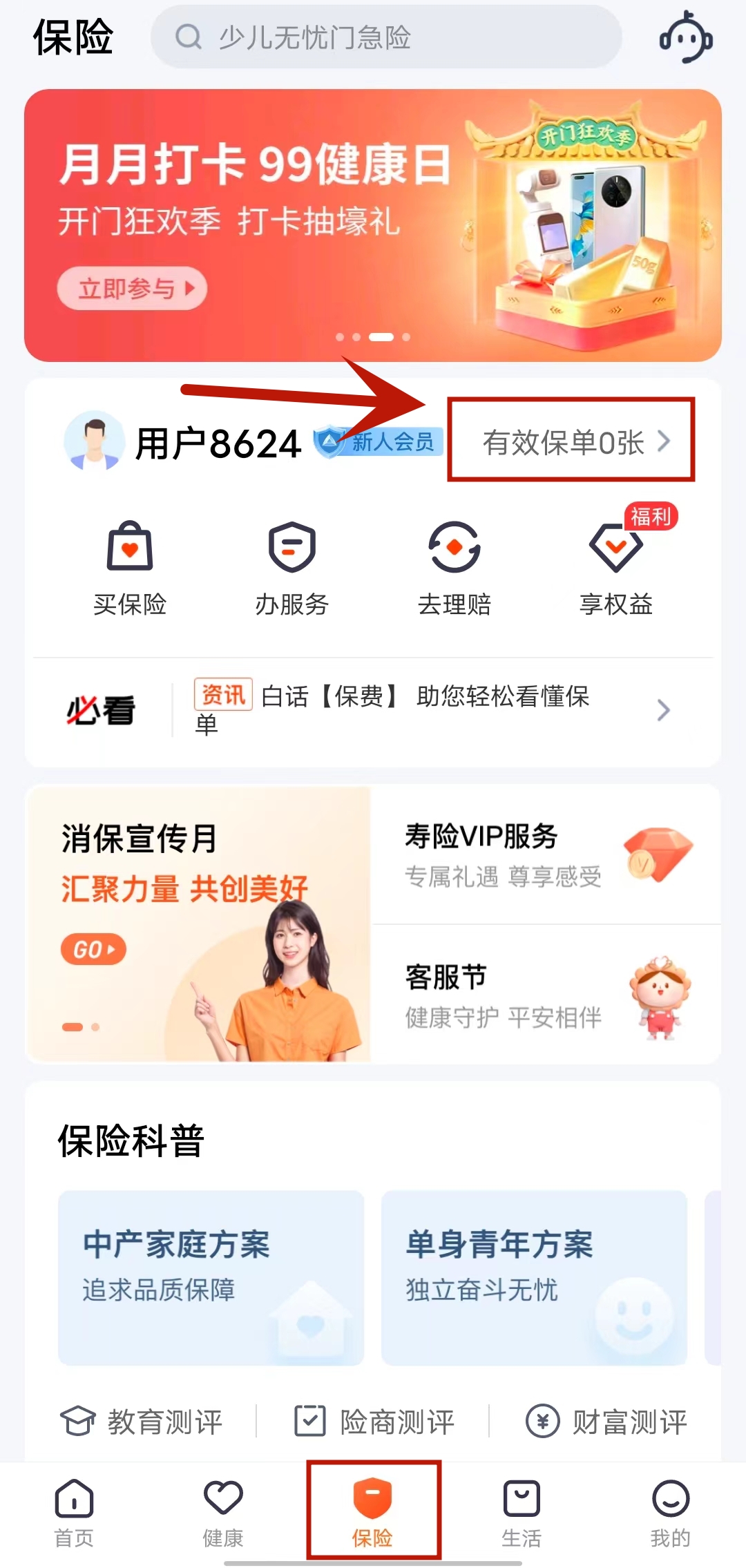The width and height of the screenshot is (746, 1568).
Task: Switch to the 健康 tab
Action: (x=223, y=1512)
